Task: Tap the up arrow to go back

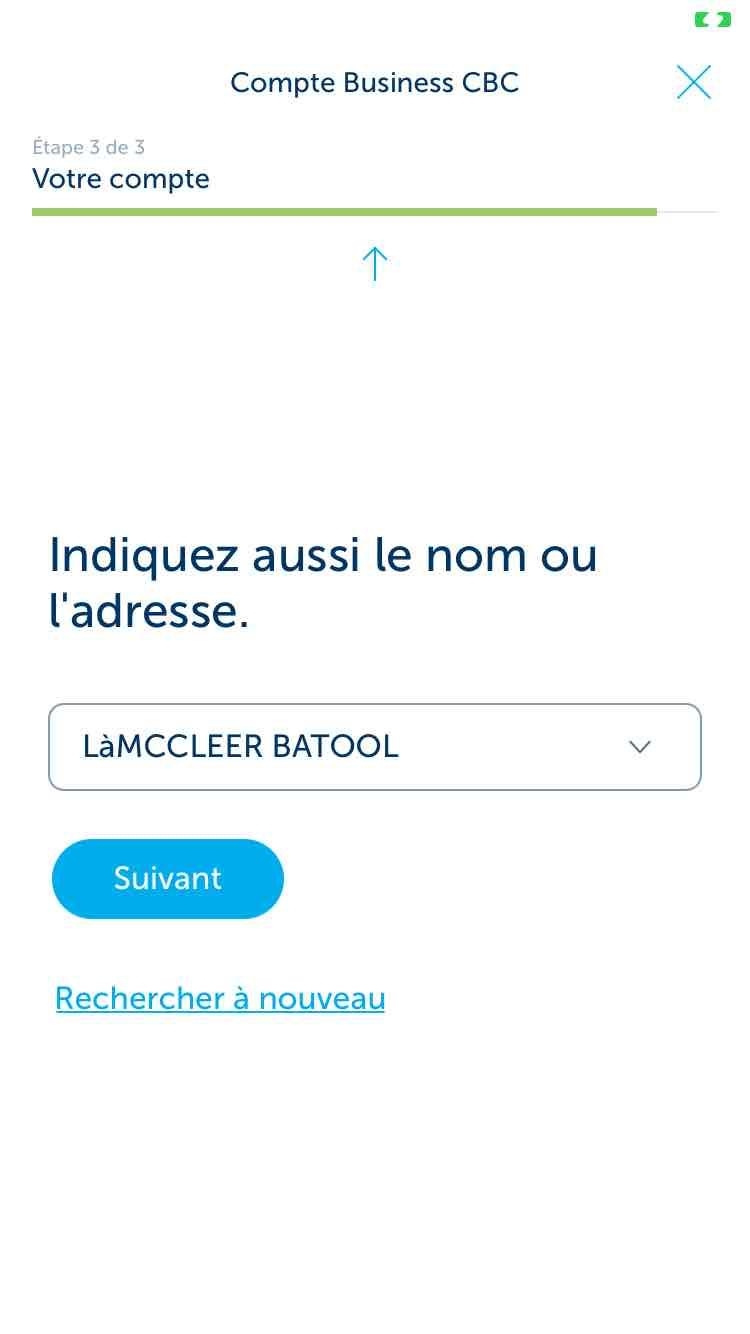Action: click(374, 264)
